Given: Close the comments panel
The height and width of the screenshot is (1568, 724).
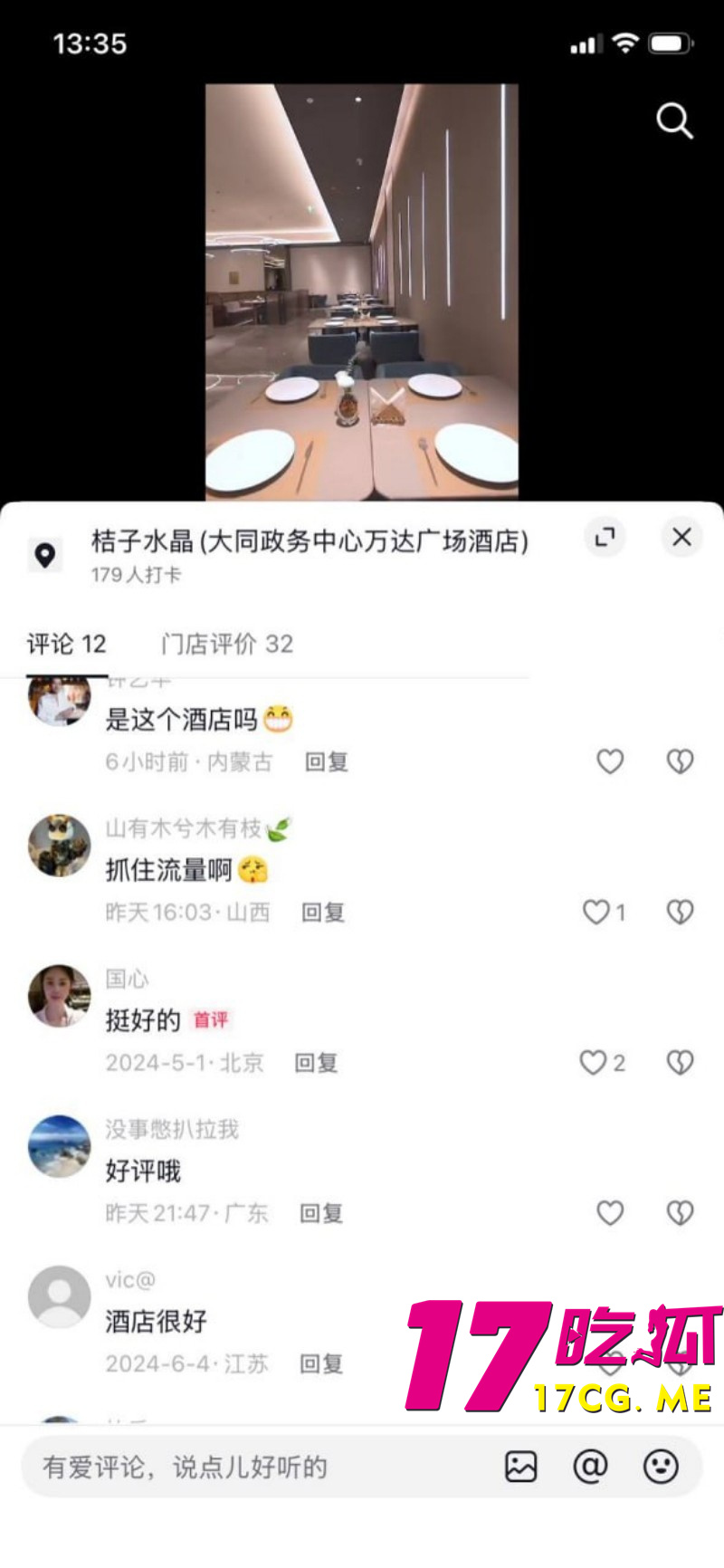Looking at the screenshot, I should pyautogui.click(x=681, y=537).
